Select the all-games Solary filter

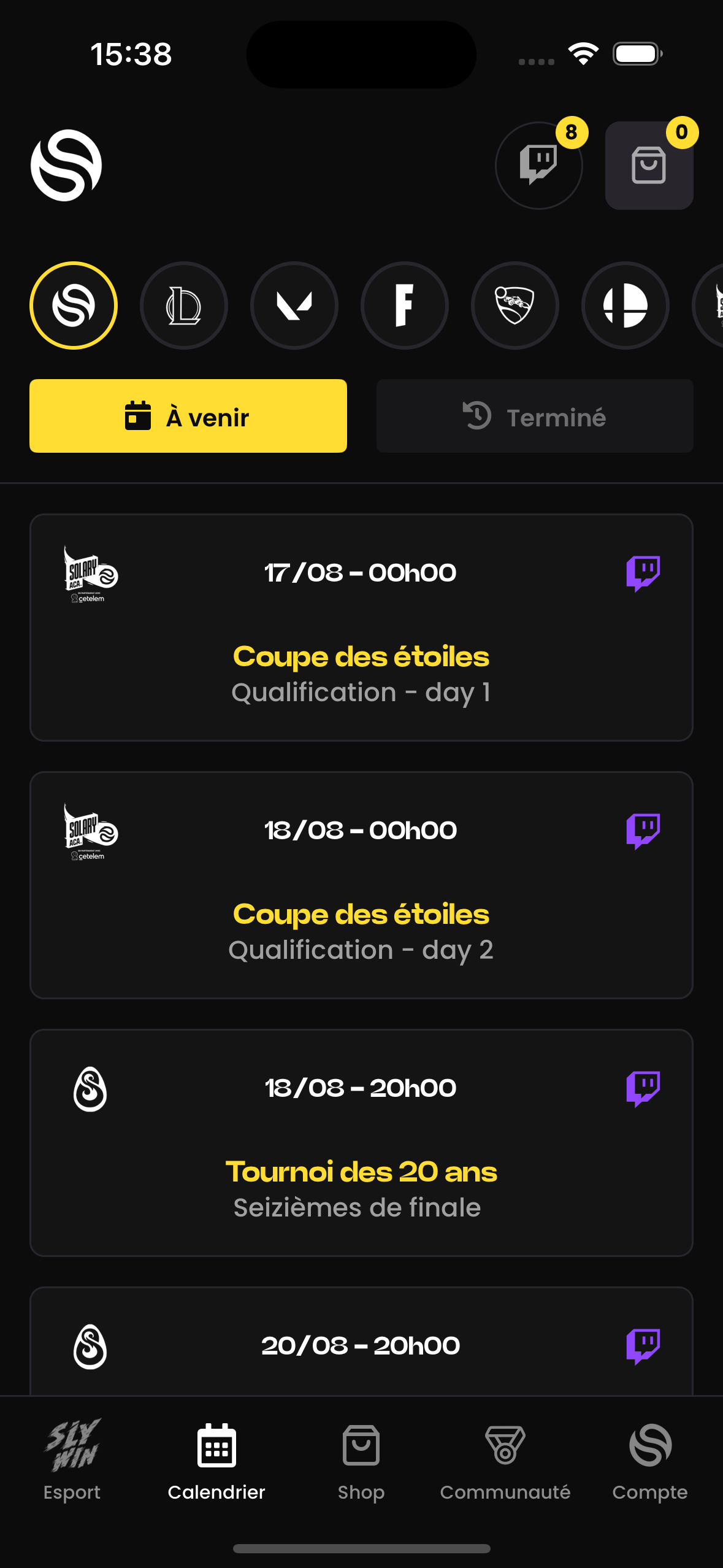74,306
